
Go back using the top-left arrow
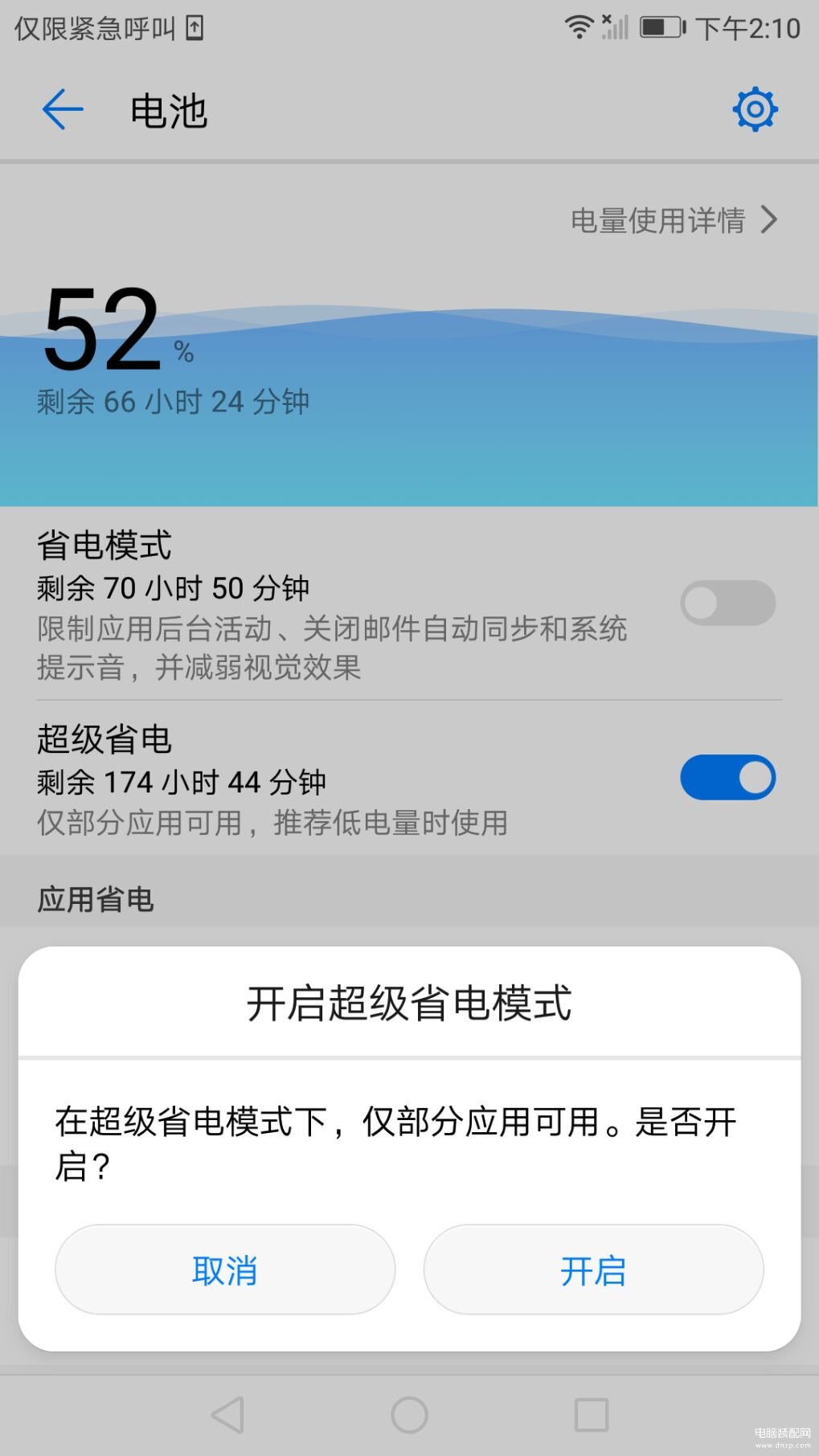click(63, 110)
